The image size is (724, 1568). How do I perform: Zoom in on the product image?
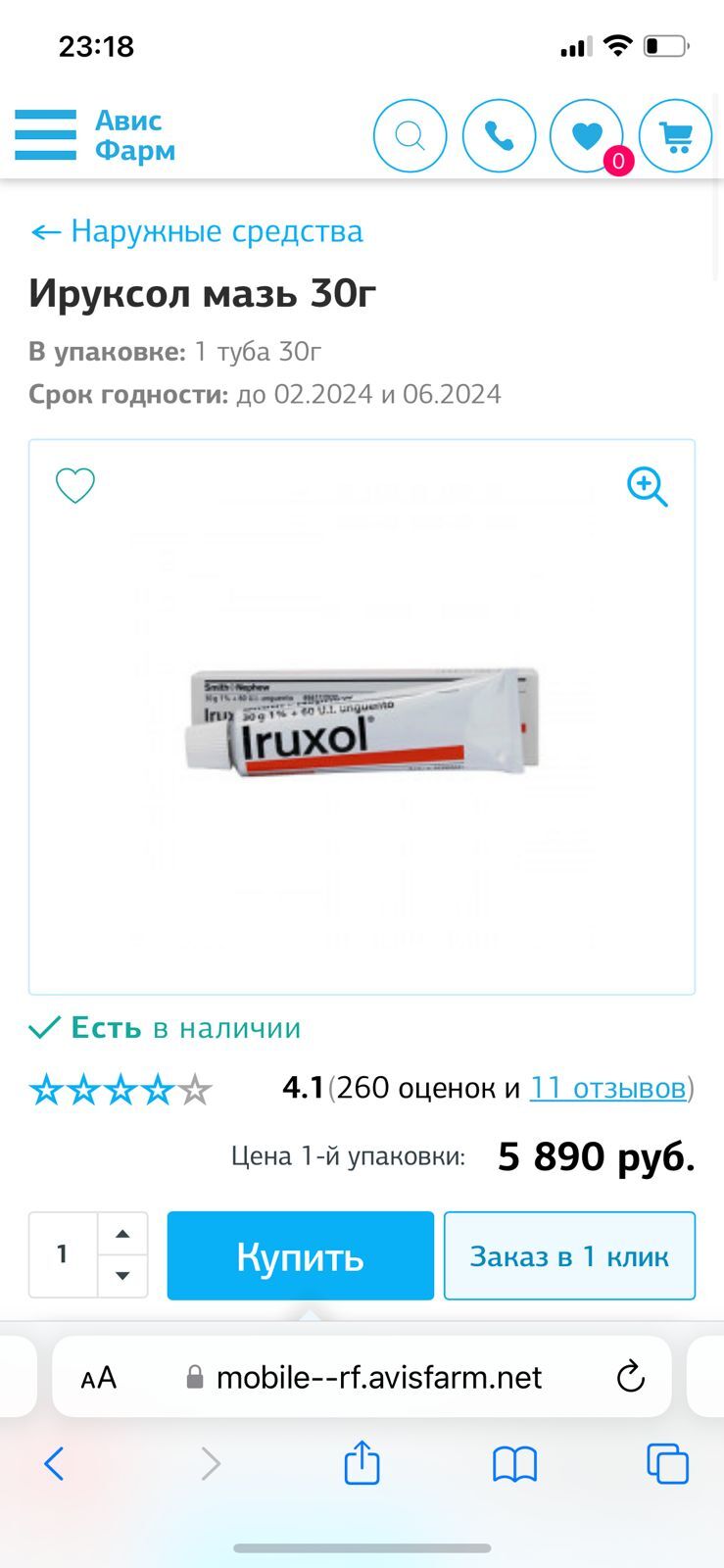[647, 486]
